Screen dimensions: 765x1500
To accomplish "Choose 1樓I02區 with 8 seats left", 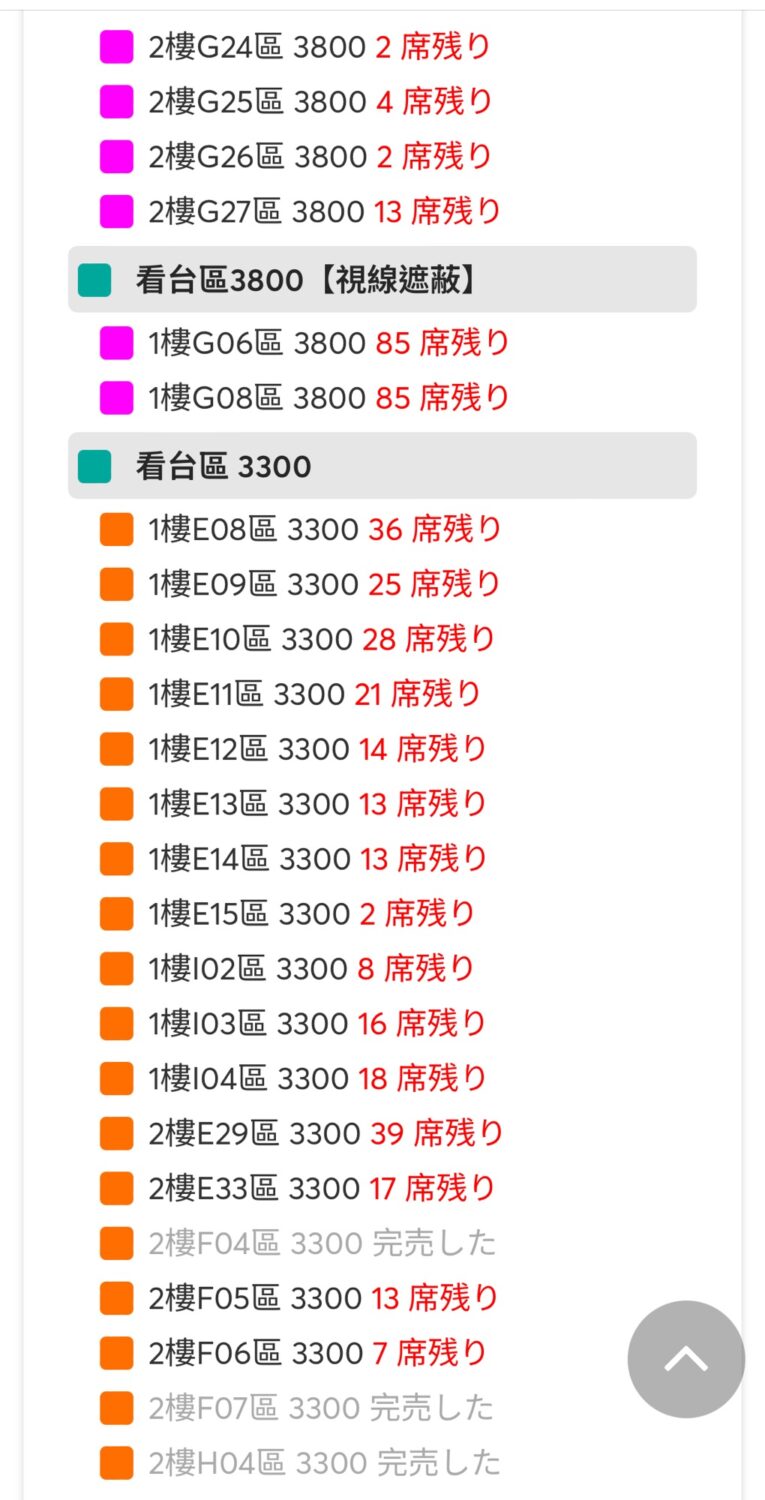I will (311, 969).
